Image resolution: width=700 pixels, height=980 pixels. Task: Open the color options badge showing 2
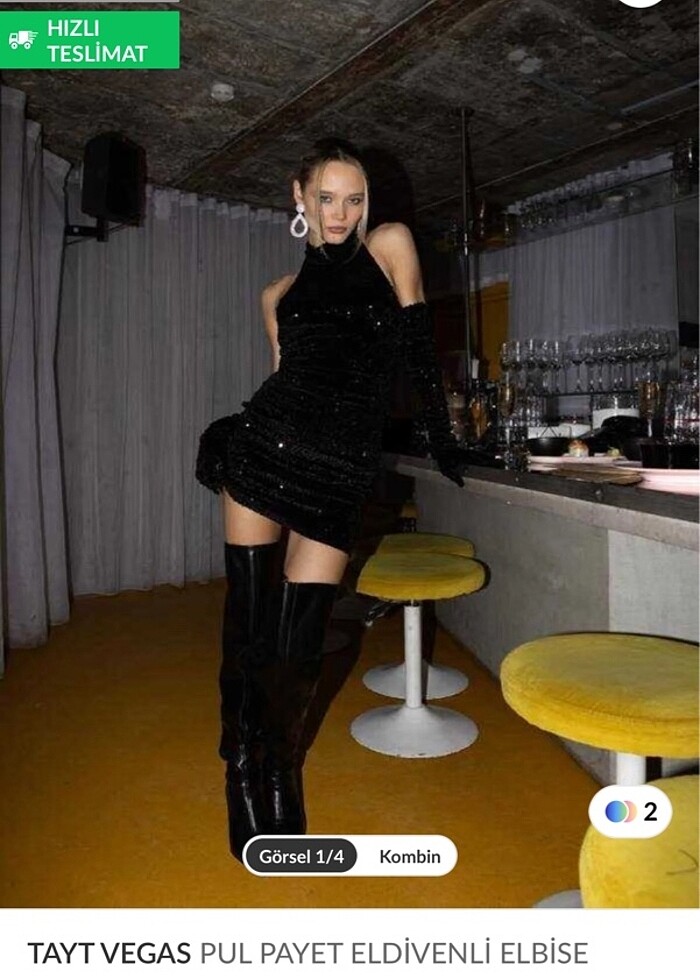click(630, 811)
